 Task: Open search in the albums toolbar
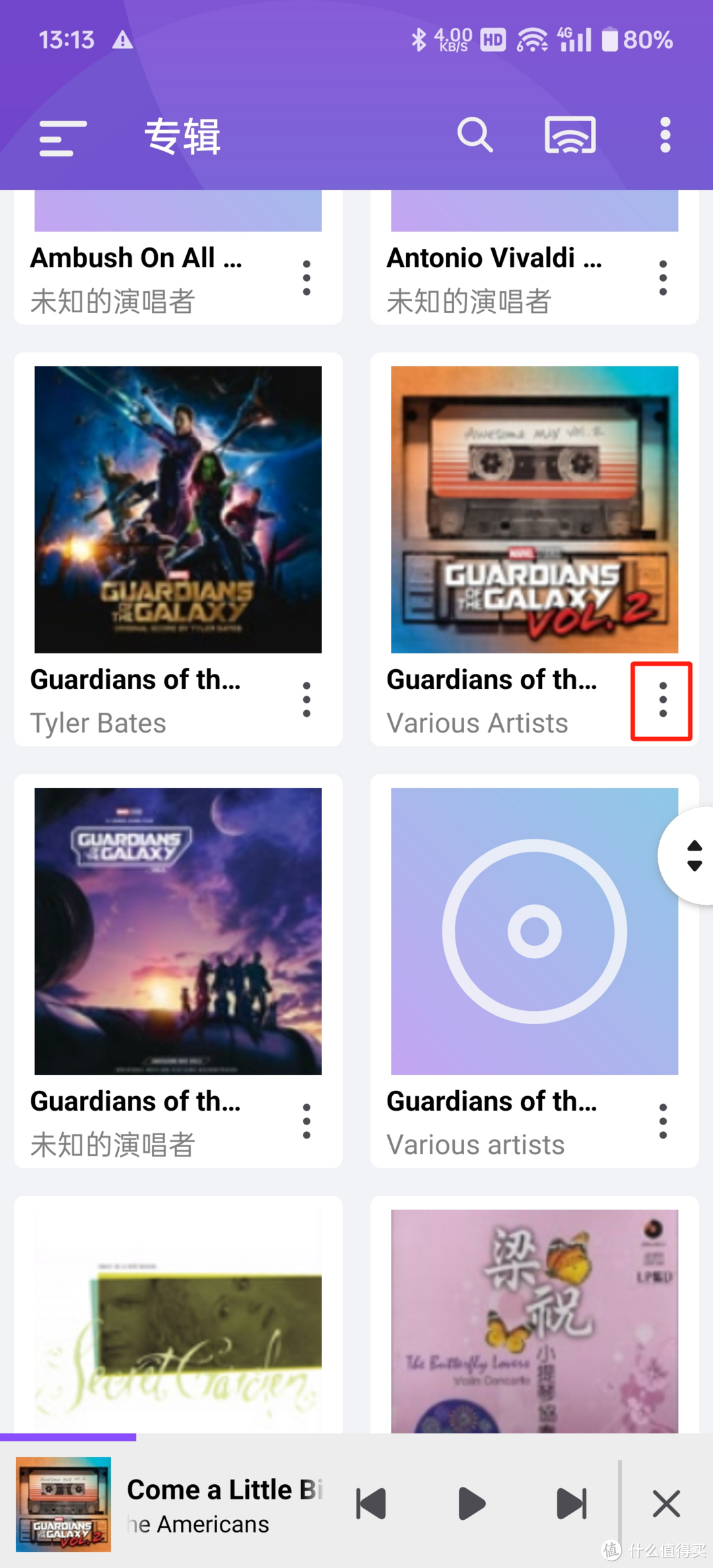point(475,135)
